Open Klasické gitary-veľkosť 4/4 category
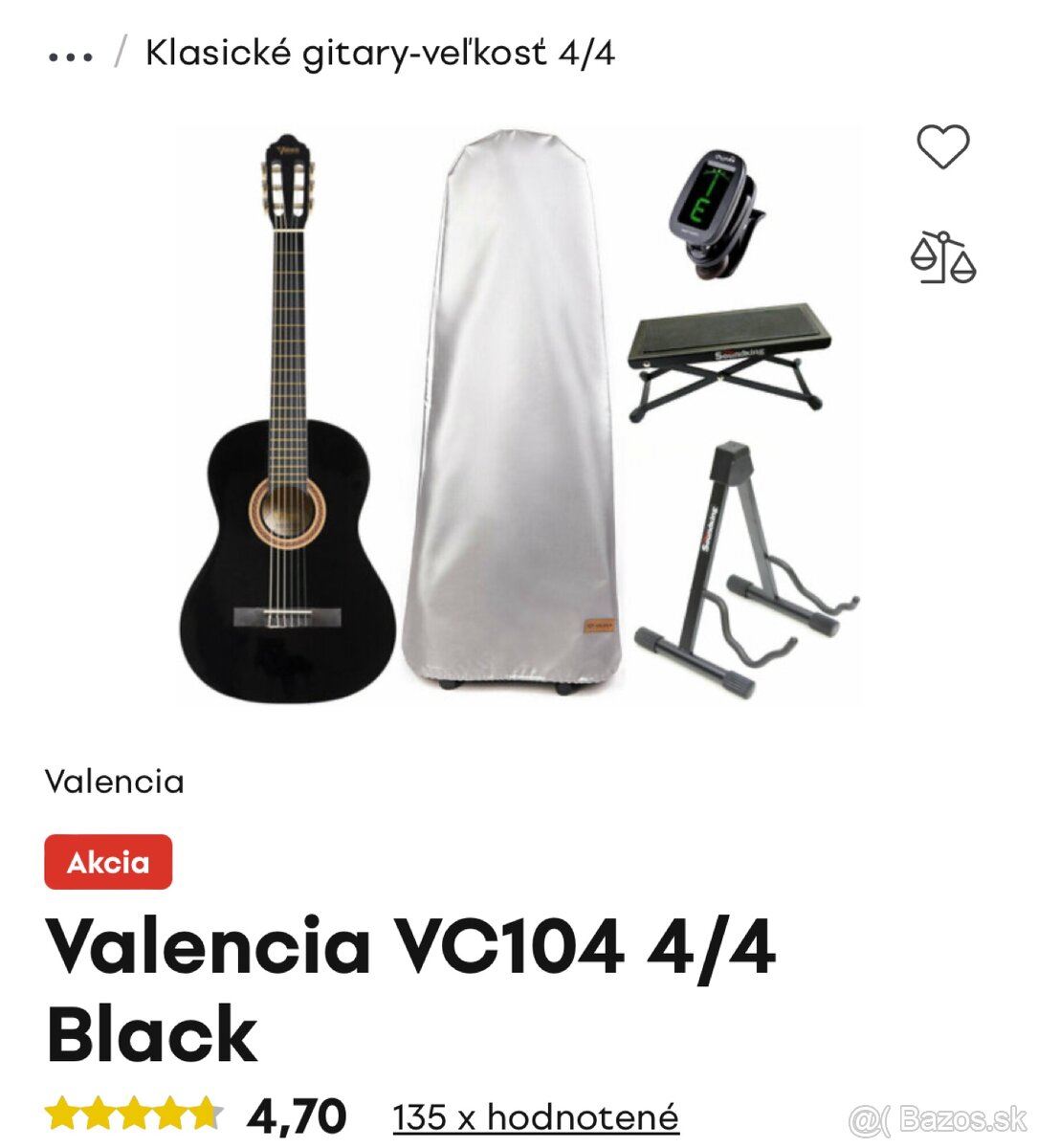Viewport: 1038px width, 1148px height. pos(380,53)
